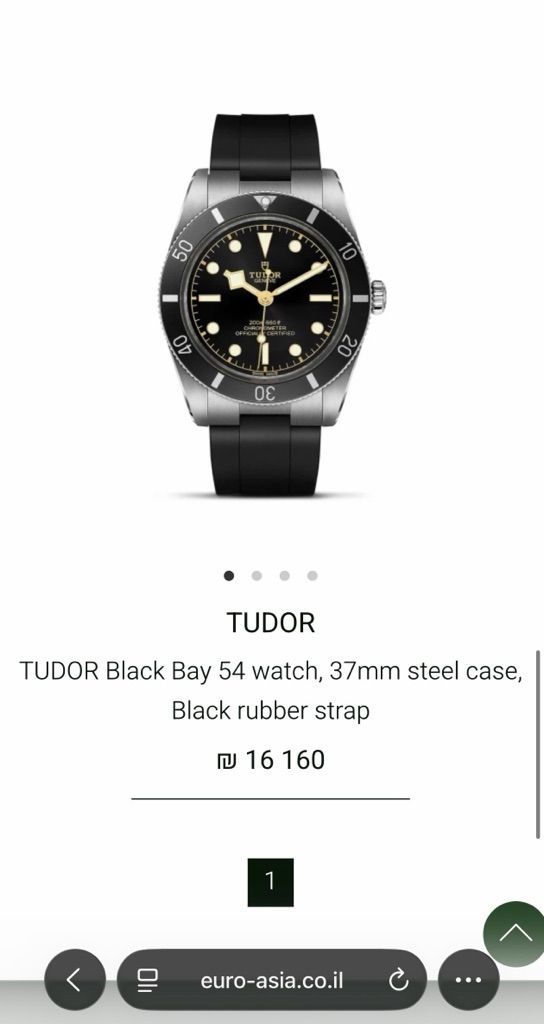Image resolution: width=544 pixels, height=1024 pixels.
Task: Open TUDOR Black Bay 54 watch title
Action: coord(271,690)
